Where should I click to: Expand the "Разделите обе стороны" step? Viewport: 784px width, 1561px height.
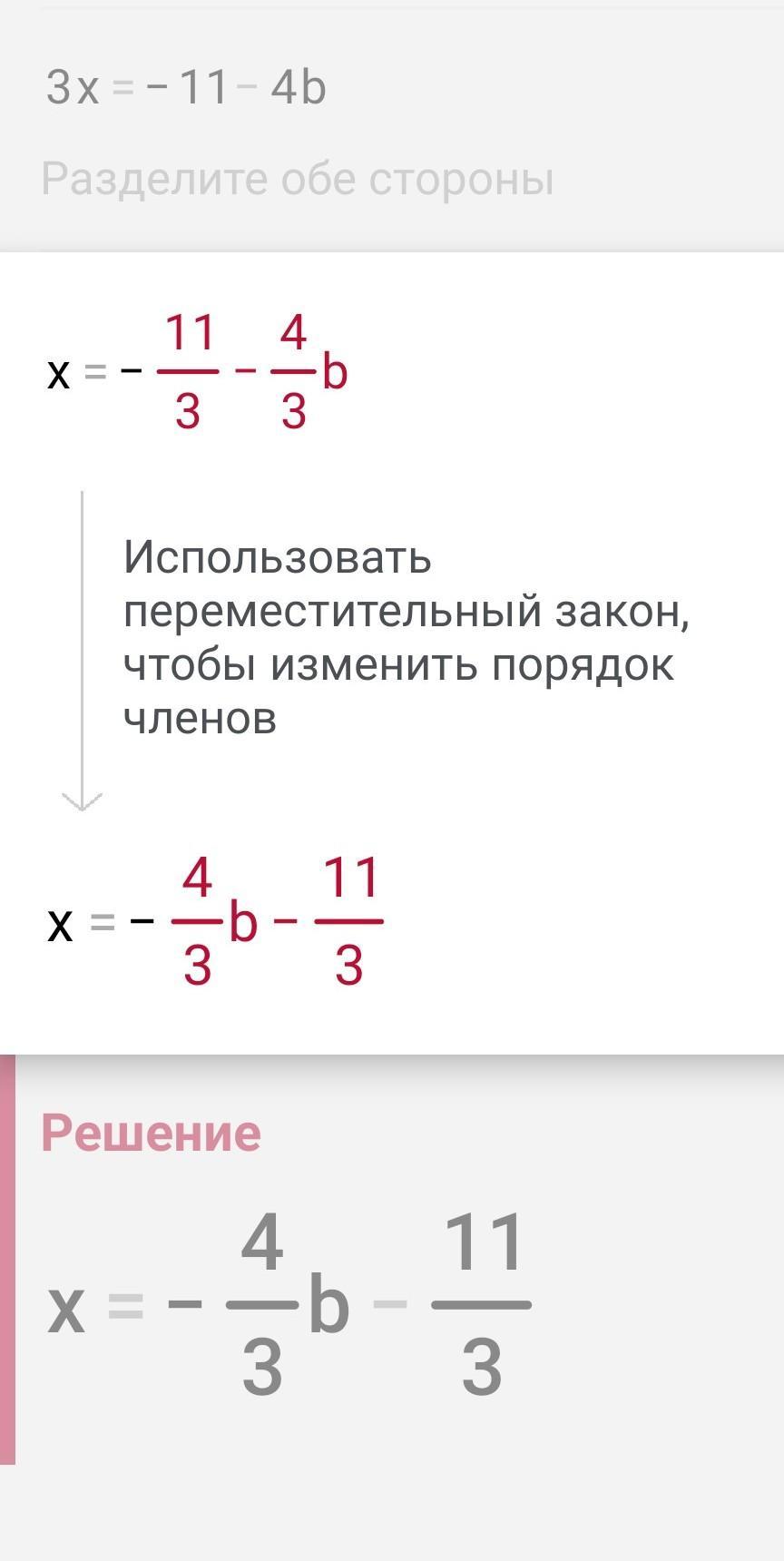point(298,179)
